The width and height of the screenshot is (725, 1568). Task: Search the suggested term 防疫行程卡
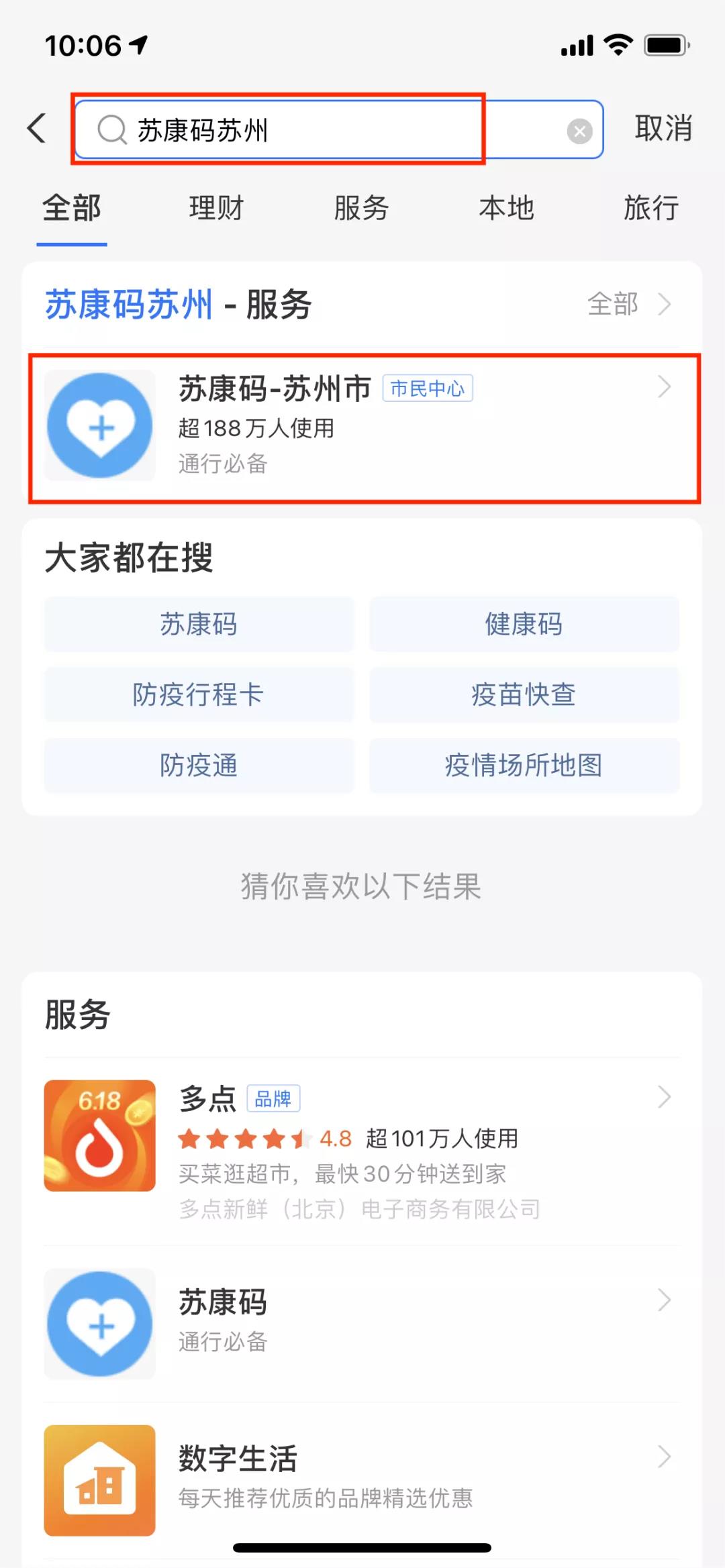[x=199, y=694]
